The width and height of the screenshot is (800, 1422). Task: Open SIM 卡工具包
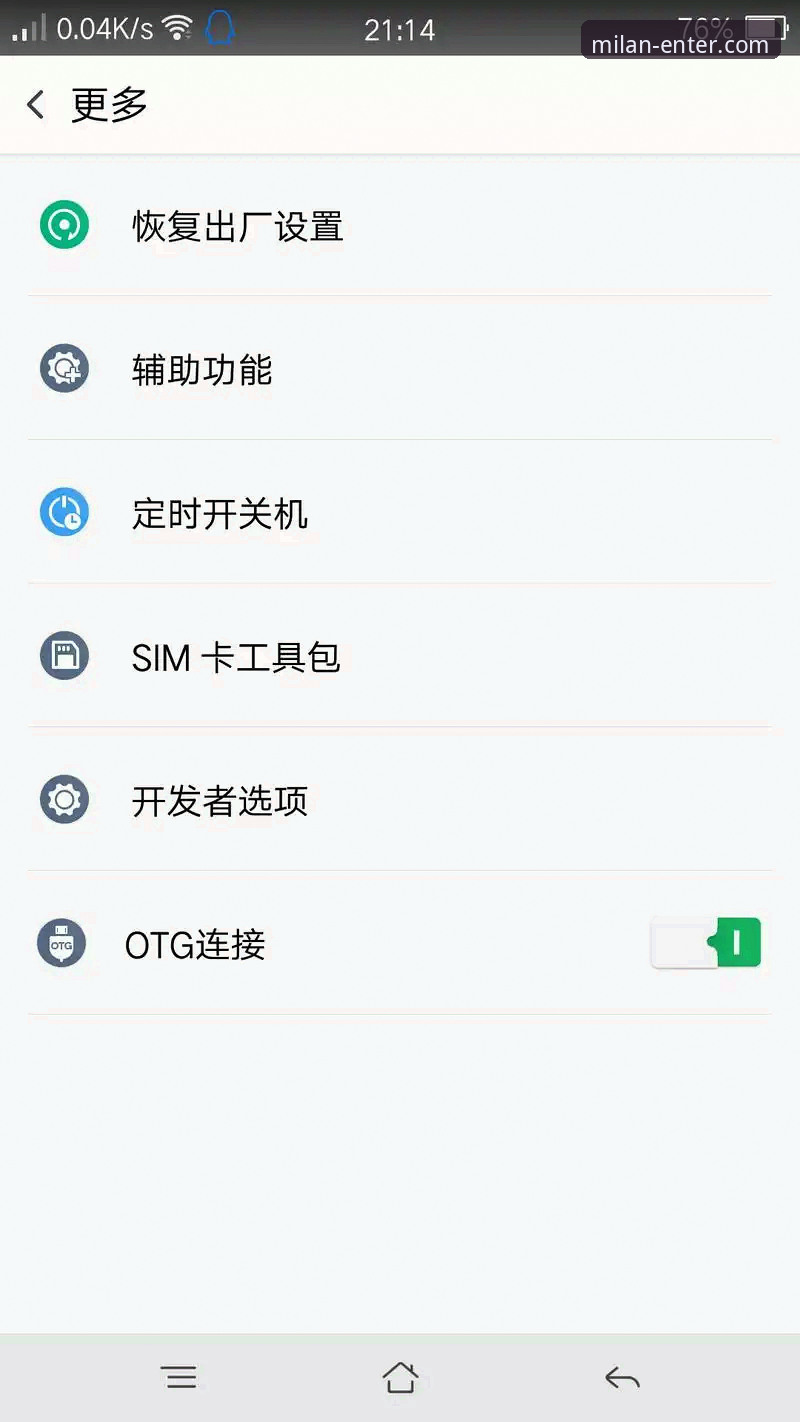236,658
